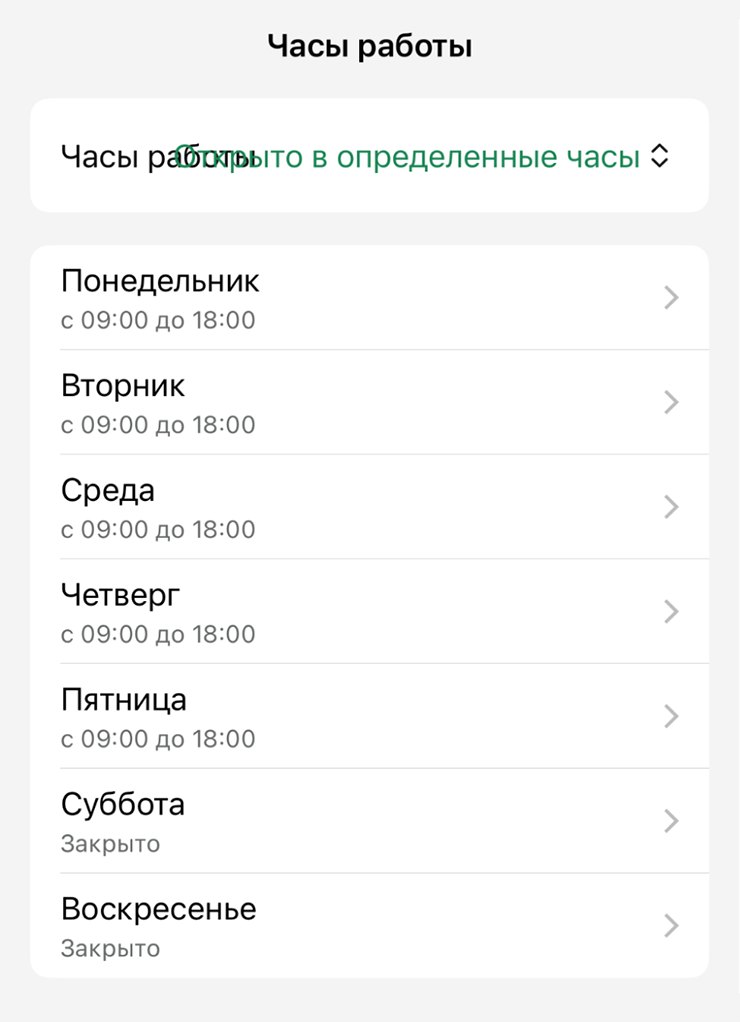Open Четверг schedule
Viewport: 740px width, 1022px height.
tap(369, 611)
